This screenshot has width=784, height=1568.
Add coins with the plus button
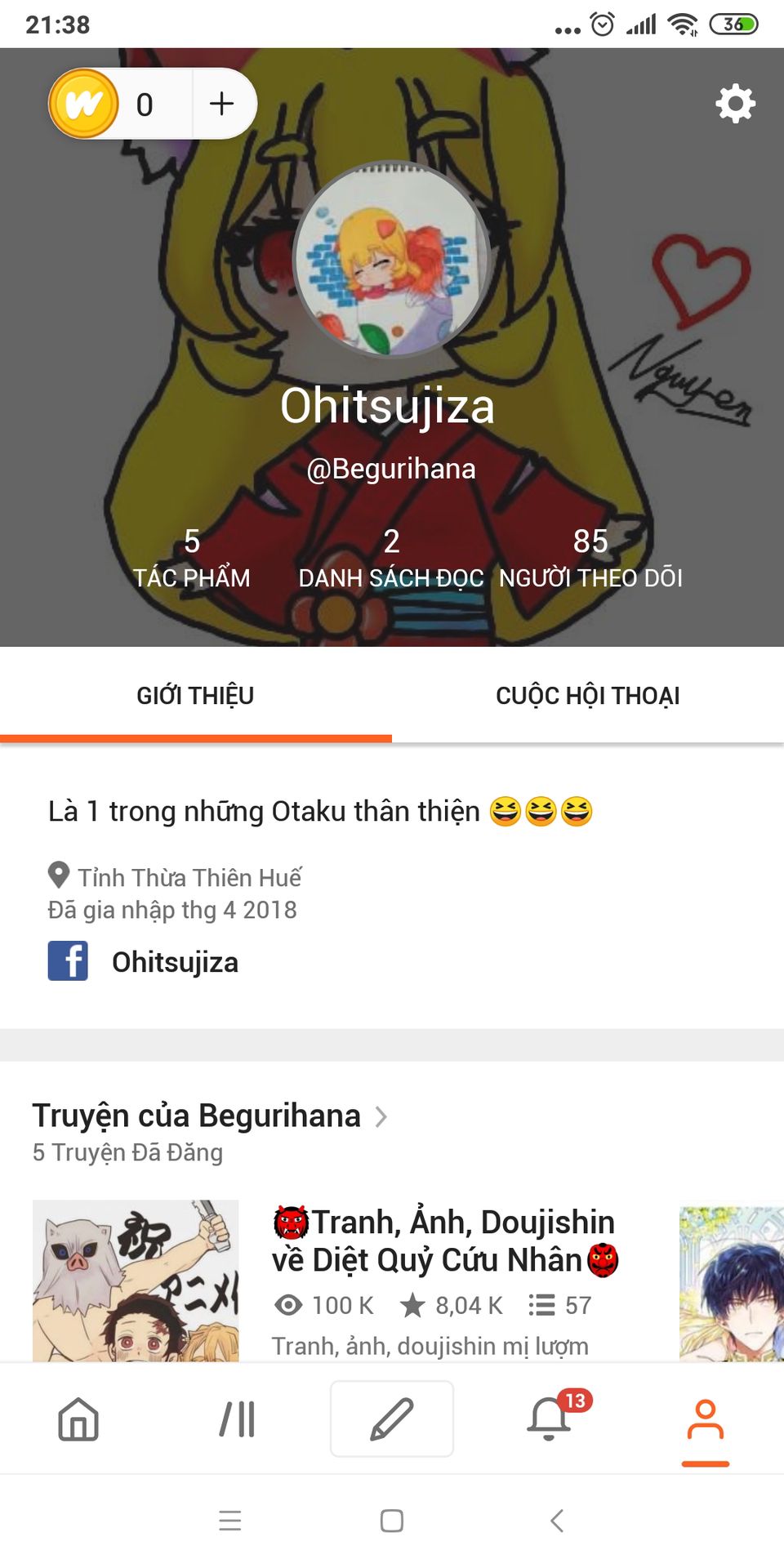(x=221, y=104)
